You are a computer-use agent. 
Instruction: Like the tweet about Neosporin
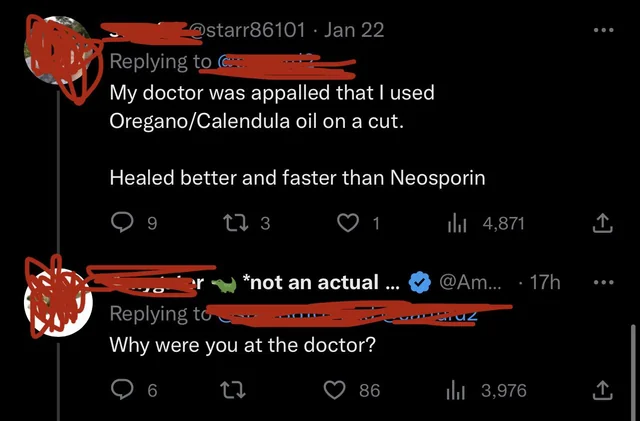coord(350,224)
